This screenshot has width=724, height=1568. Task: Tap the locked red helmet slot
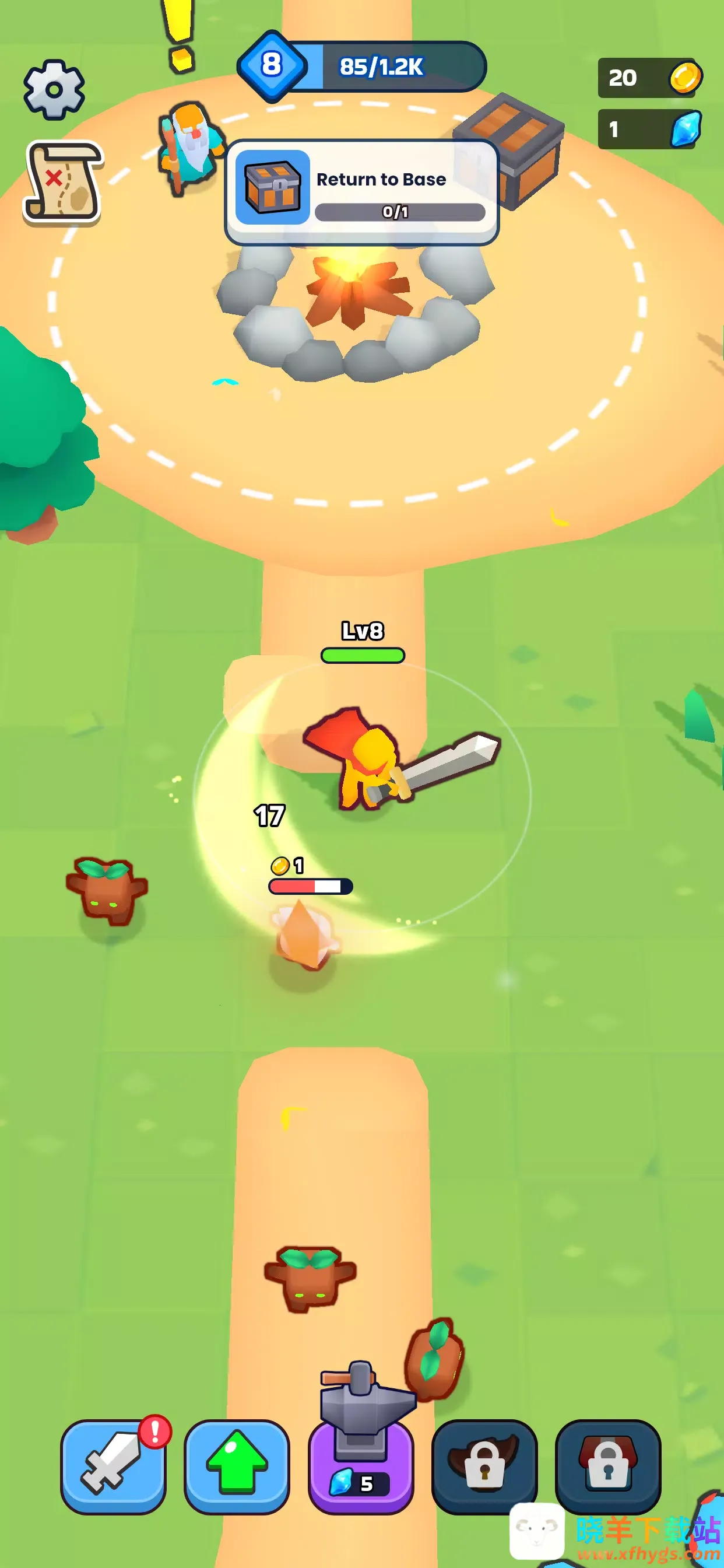pos(607,1466)
